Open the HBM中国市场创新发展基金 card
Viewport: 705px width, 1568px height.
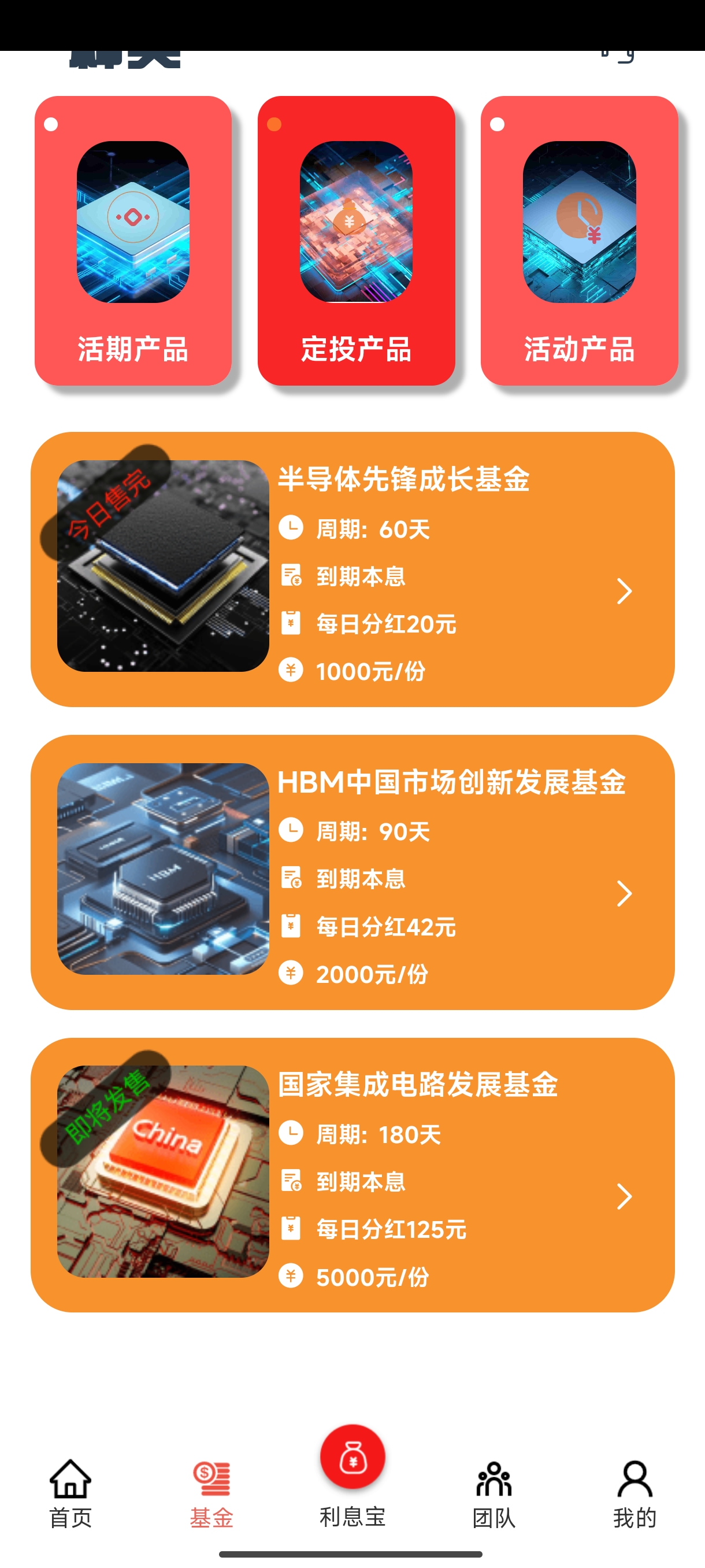tap(353, 872)
